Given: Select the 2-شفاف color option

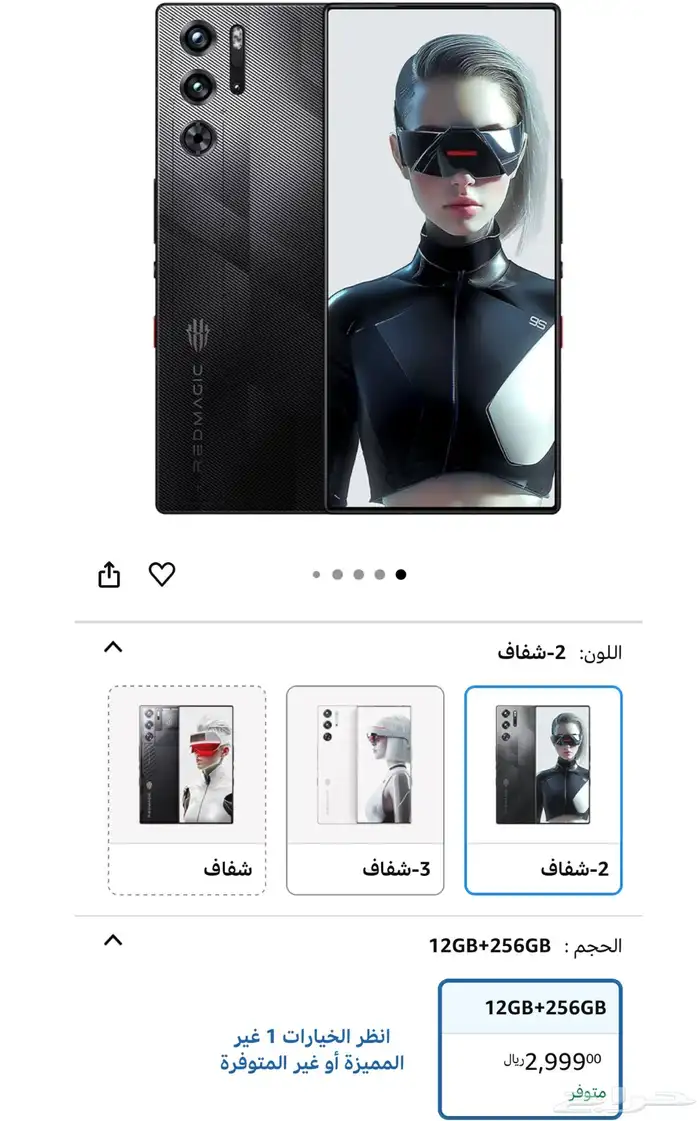Looking at the screenshot, I should pos(543,789).
